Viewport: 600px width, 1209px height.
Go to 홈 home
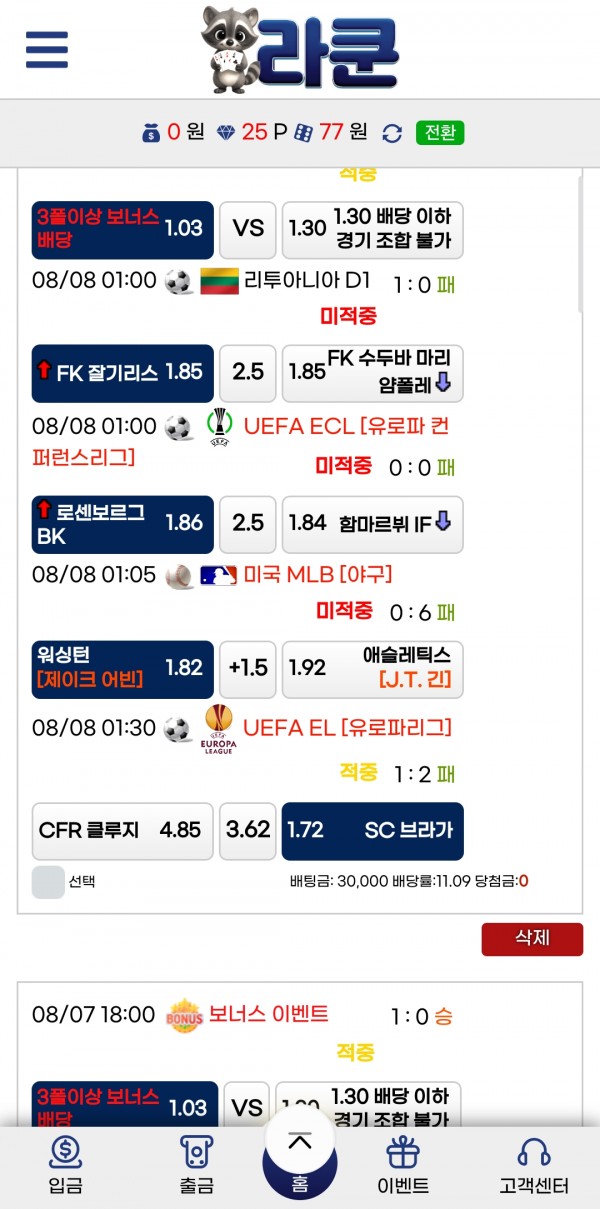coord(300,1160)
